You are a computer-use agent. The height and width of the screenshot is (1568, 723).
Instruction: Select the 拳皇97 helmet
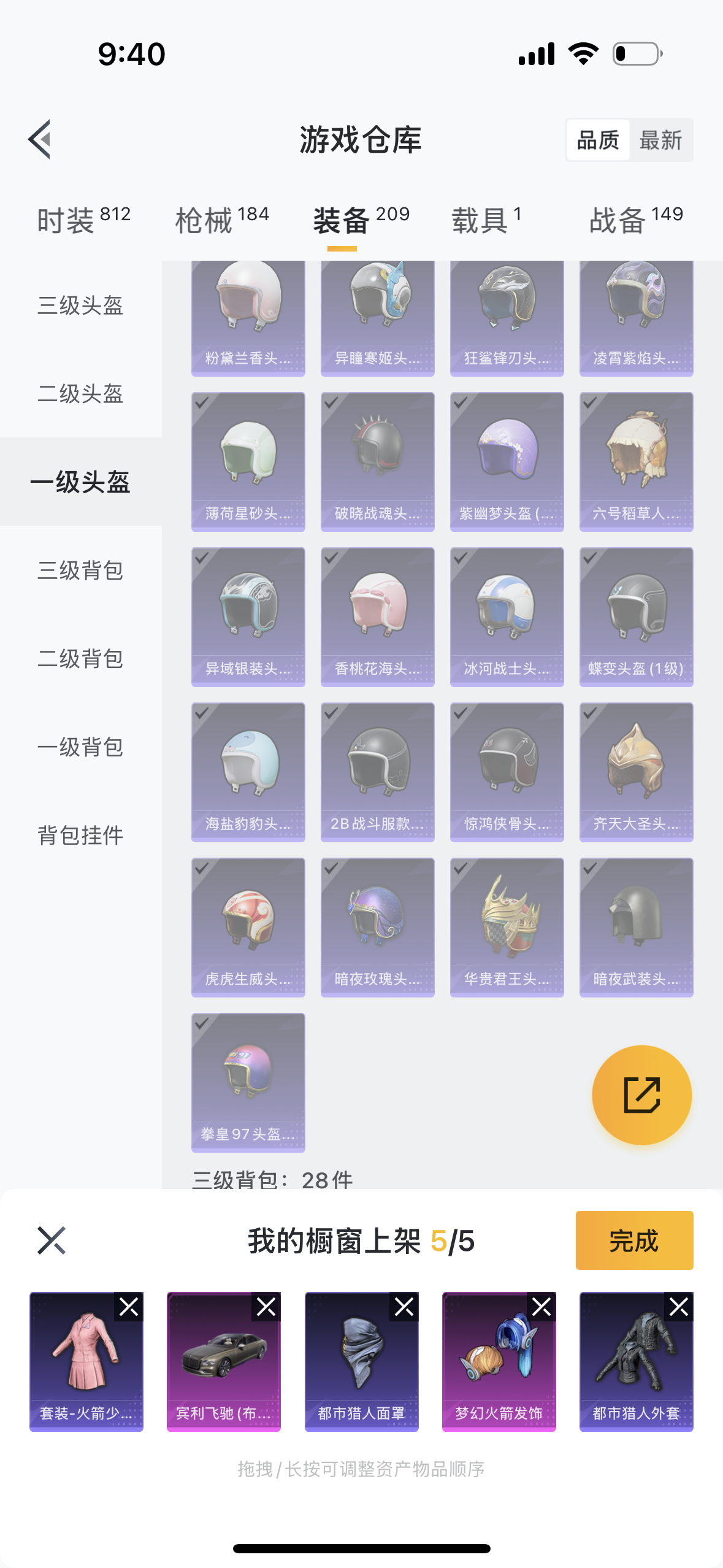[248, 1082]
